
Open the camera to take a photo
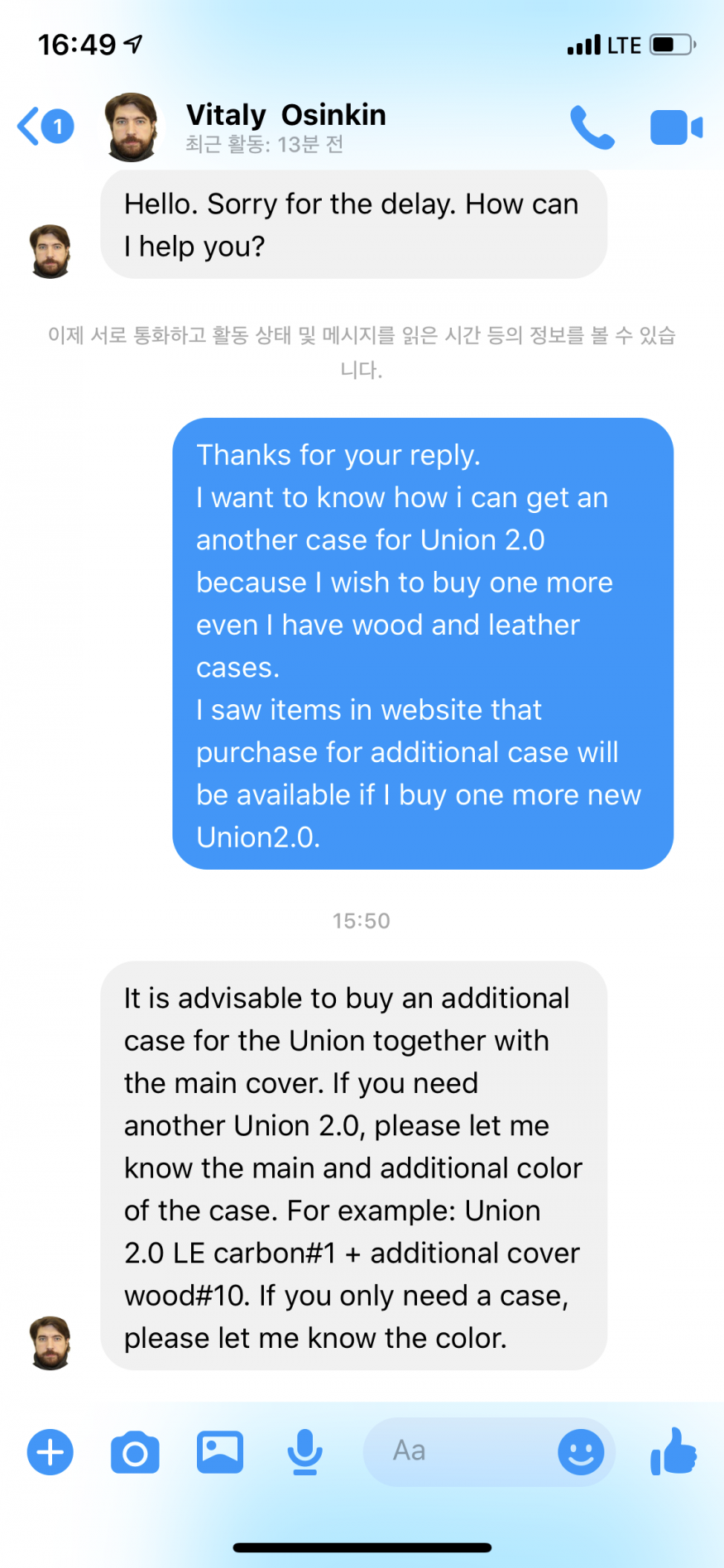[135, 1452]
